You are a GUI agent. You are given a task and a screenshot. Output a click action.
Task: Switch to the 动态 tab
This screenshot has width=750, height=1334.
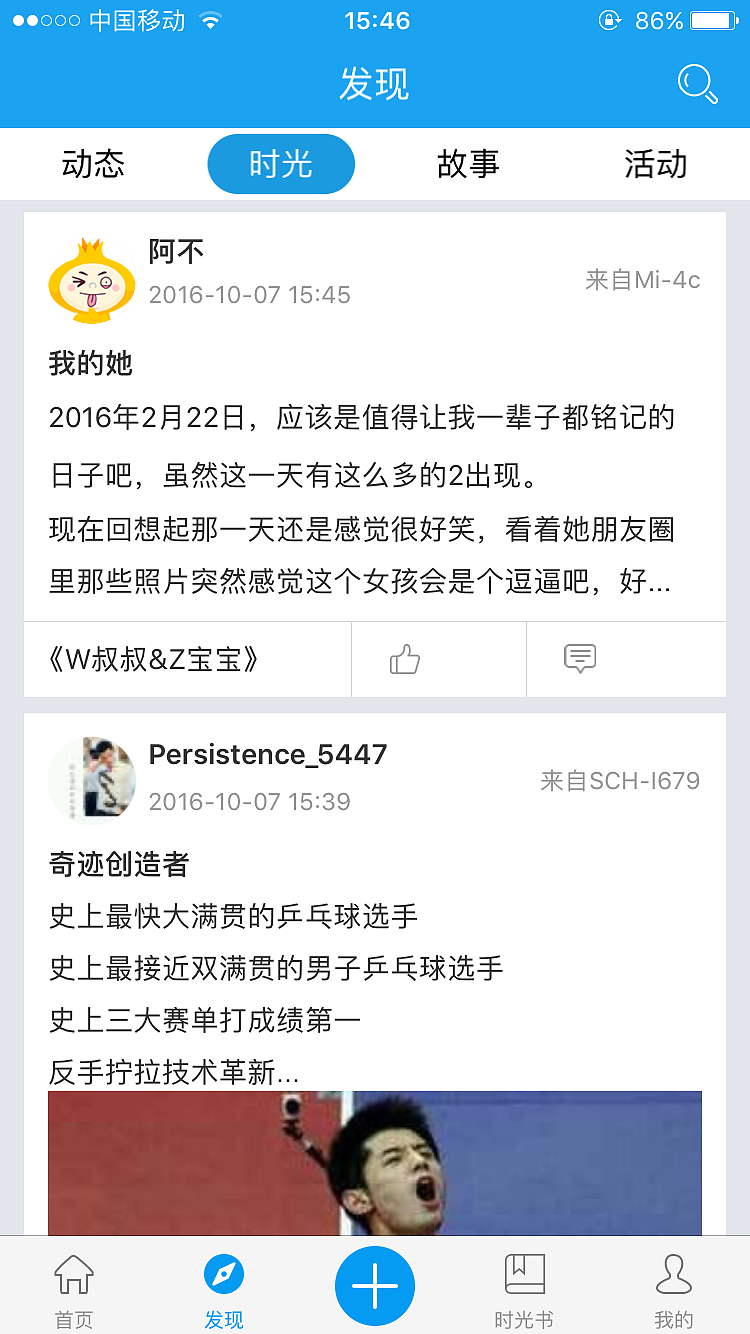pyautogui.click(x=93, y=164)
